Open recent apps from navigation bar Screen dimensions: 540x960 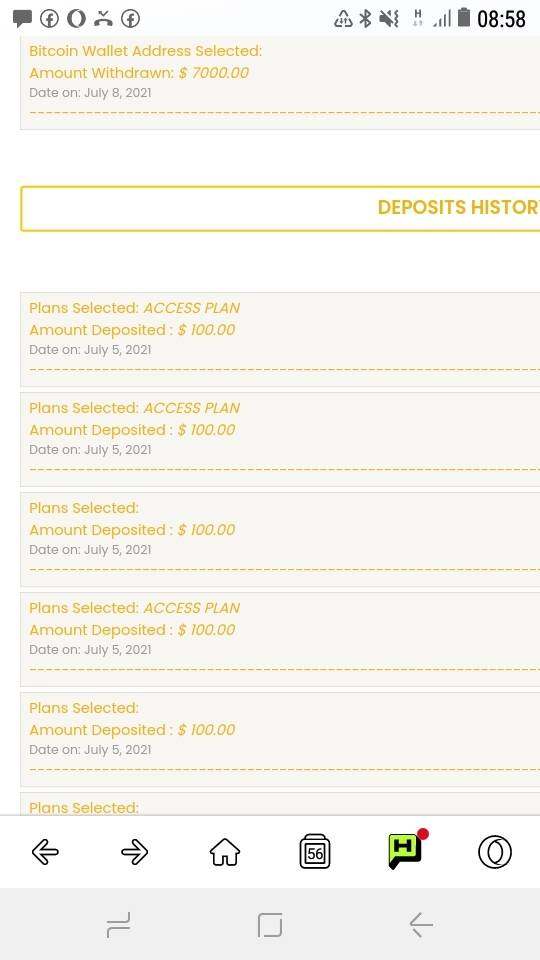118,924
